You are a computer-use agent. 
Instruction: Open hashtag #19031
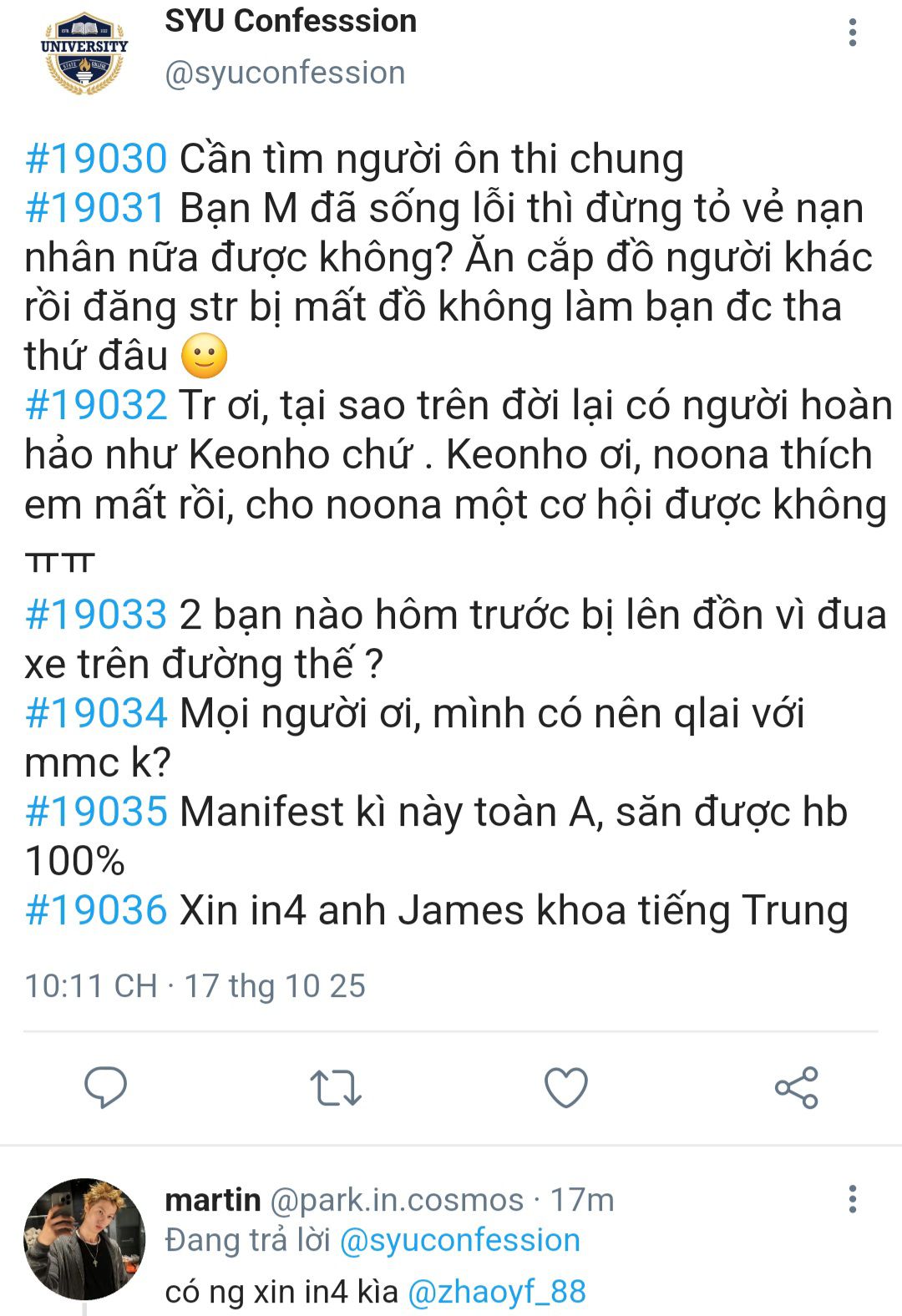pos(96,208)
